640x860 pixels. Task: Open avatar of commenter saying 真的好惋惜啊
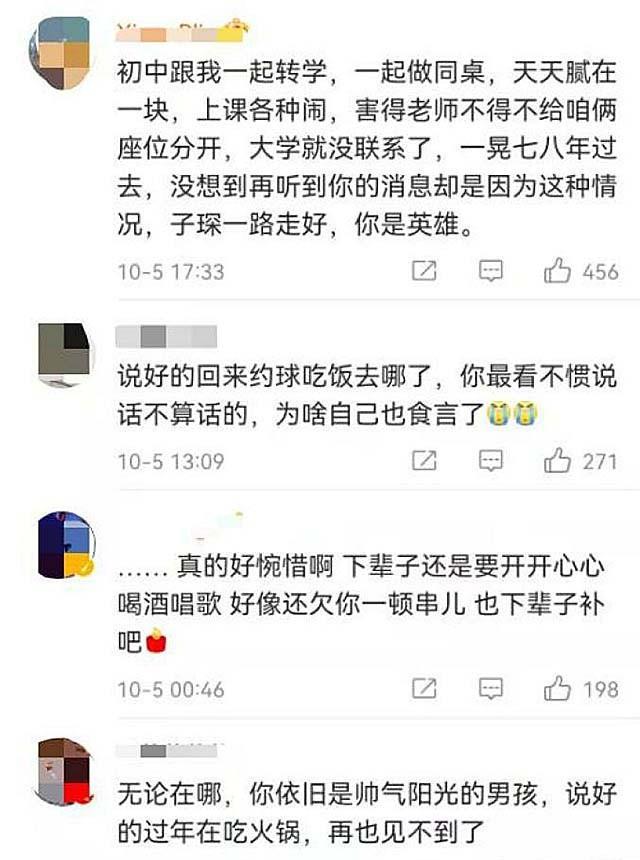coord(66,545)
